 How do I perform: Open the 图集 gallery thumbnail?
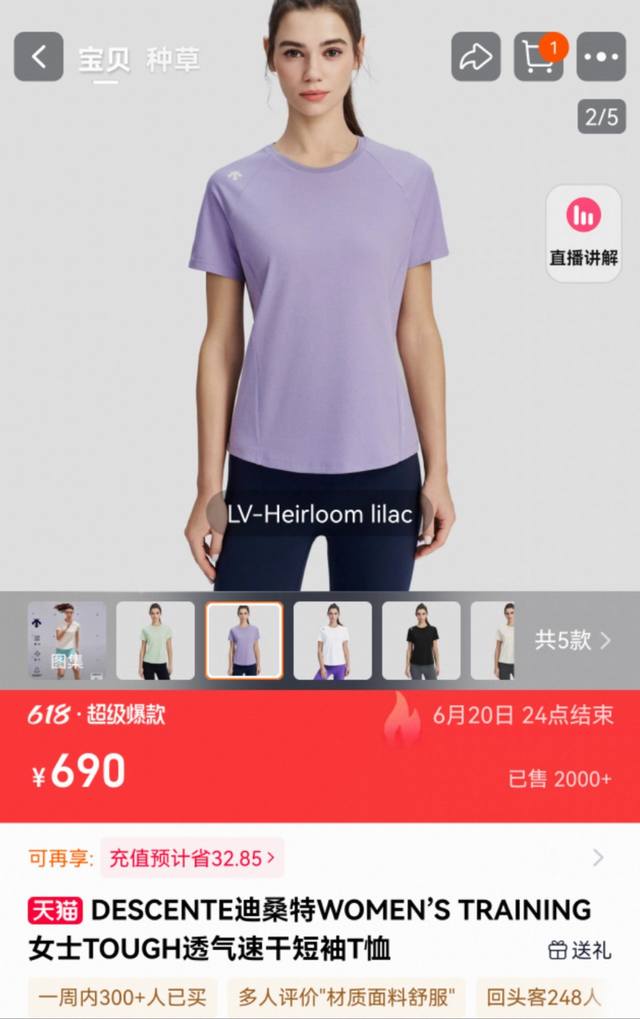pos(67,640)
